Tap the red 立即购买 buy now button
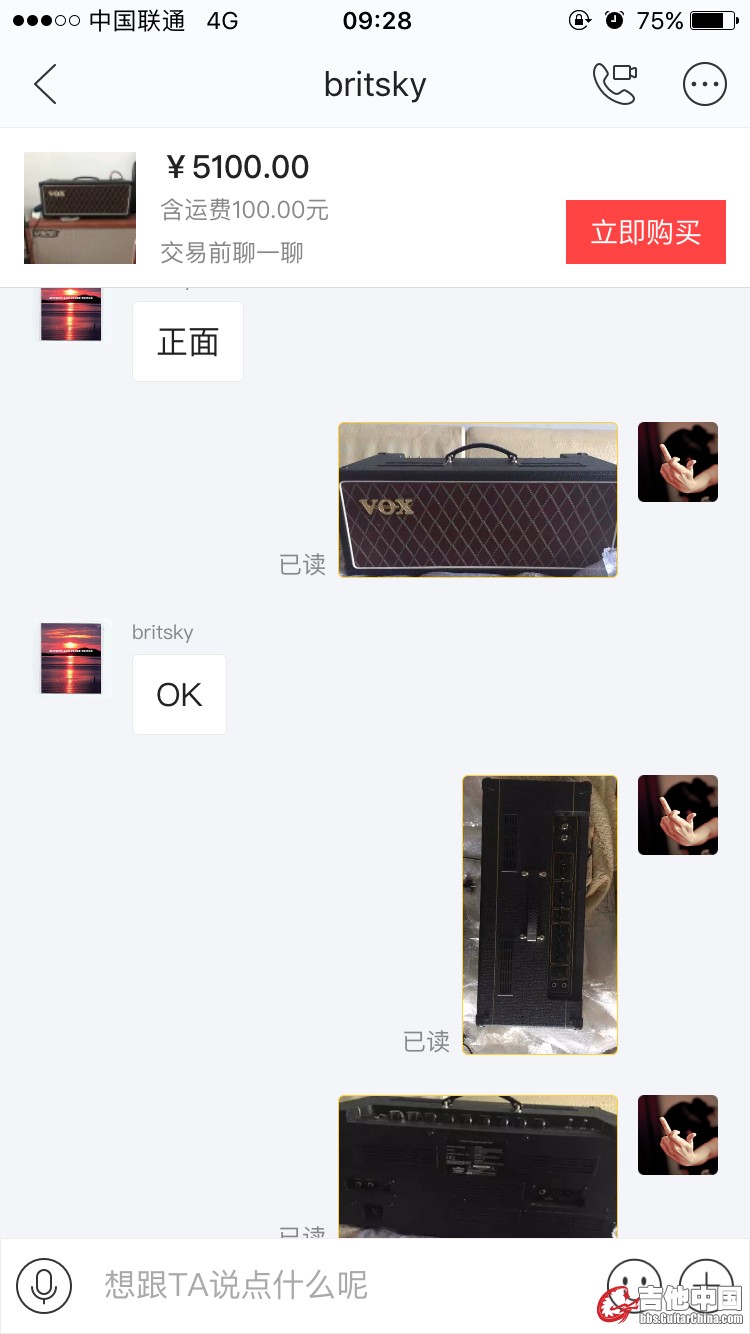The height and width of the screenshot is (1334, 750). click(x=645, y=232)
